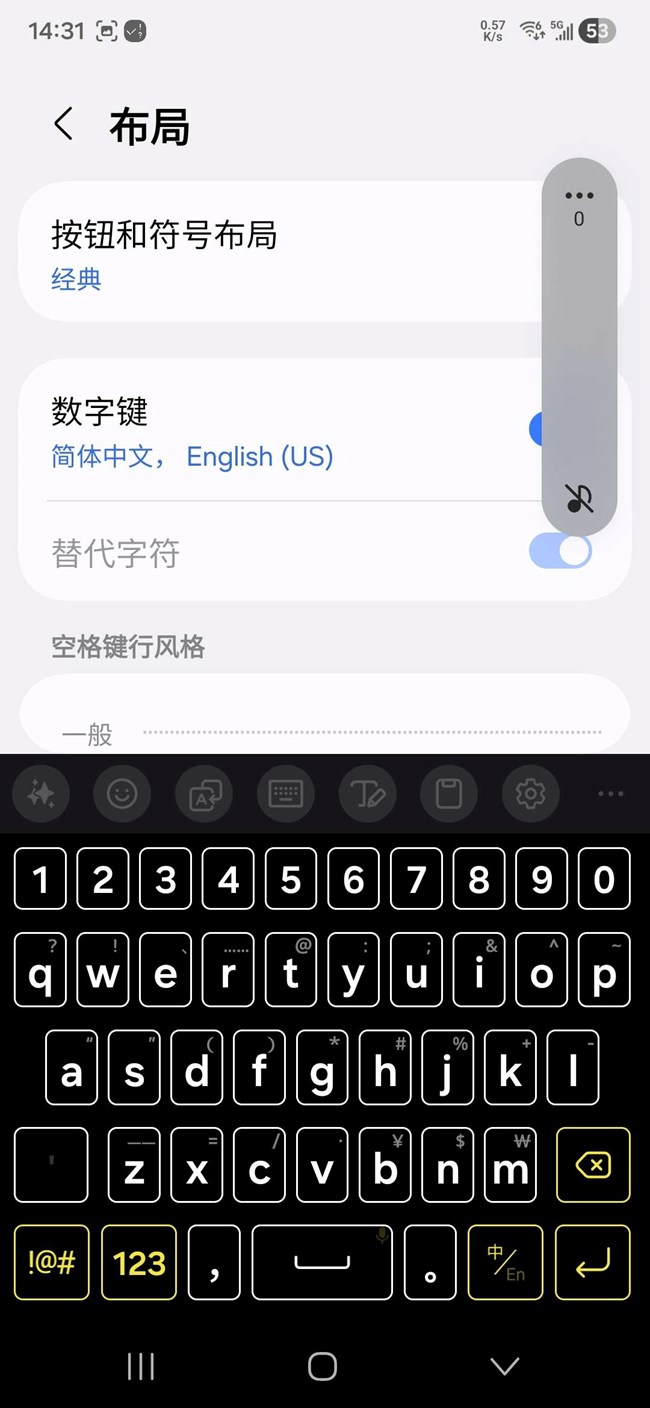Open the emoji panel on keyboard
This screenshot has width=650, height=1408.
[122, 794]
